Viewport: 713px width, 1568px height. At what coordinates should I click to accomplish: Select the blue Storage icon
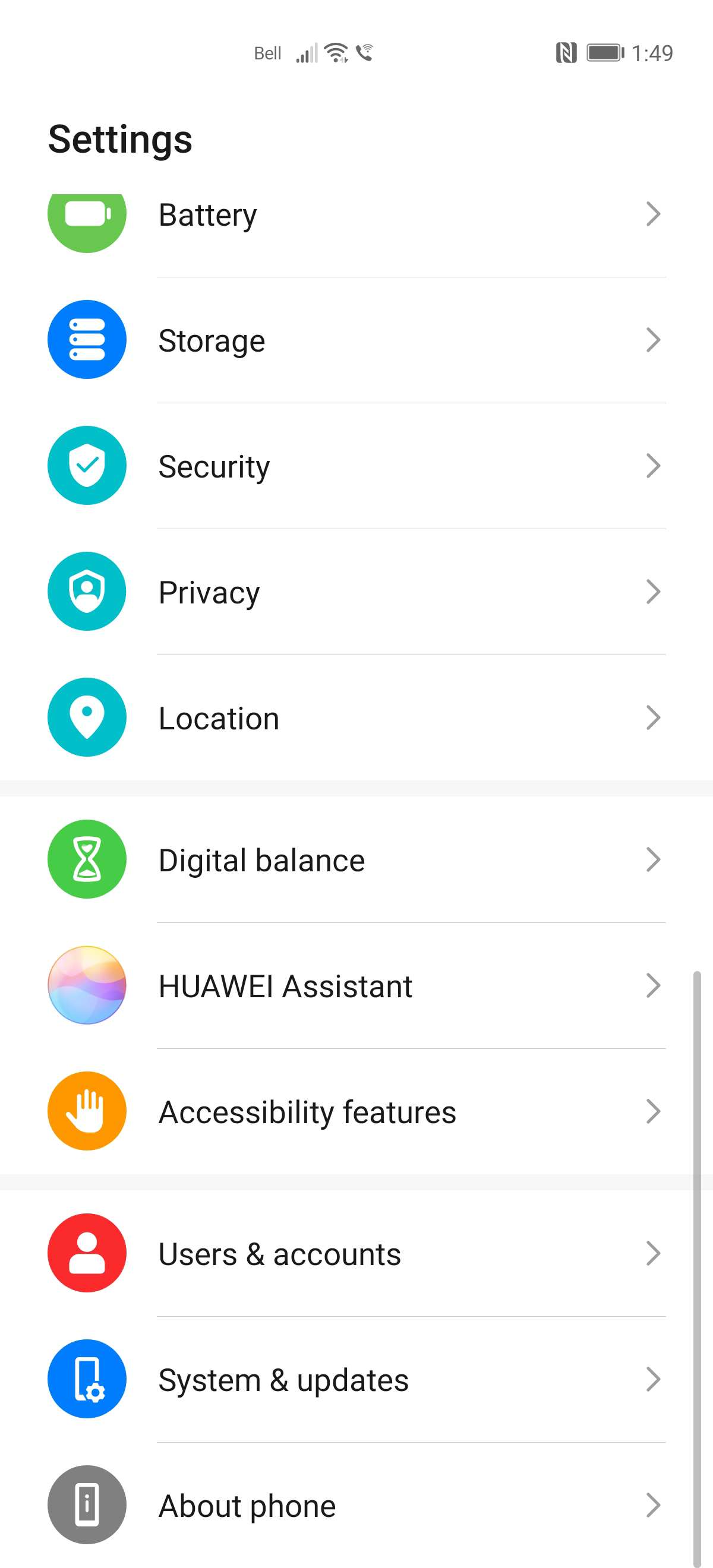(x=87, y=340)
